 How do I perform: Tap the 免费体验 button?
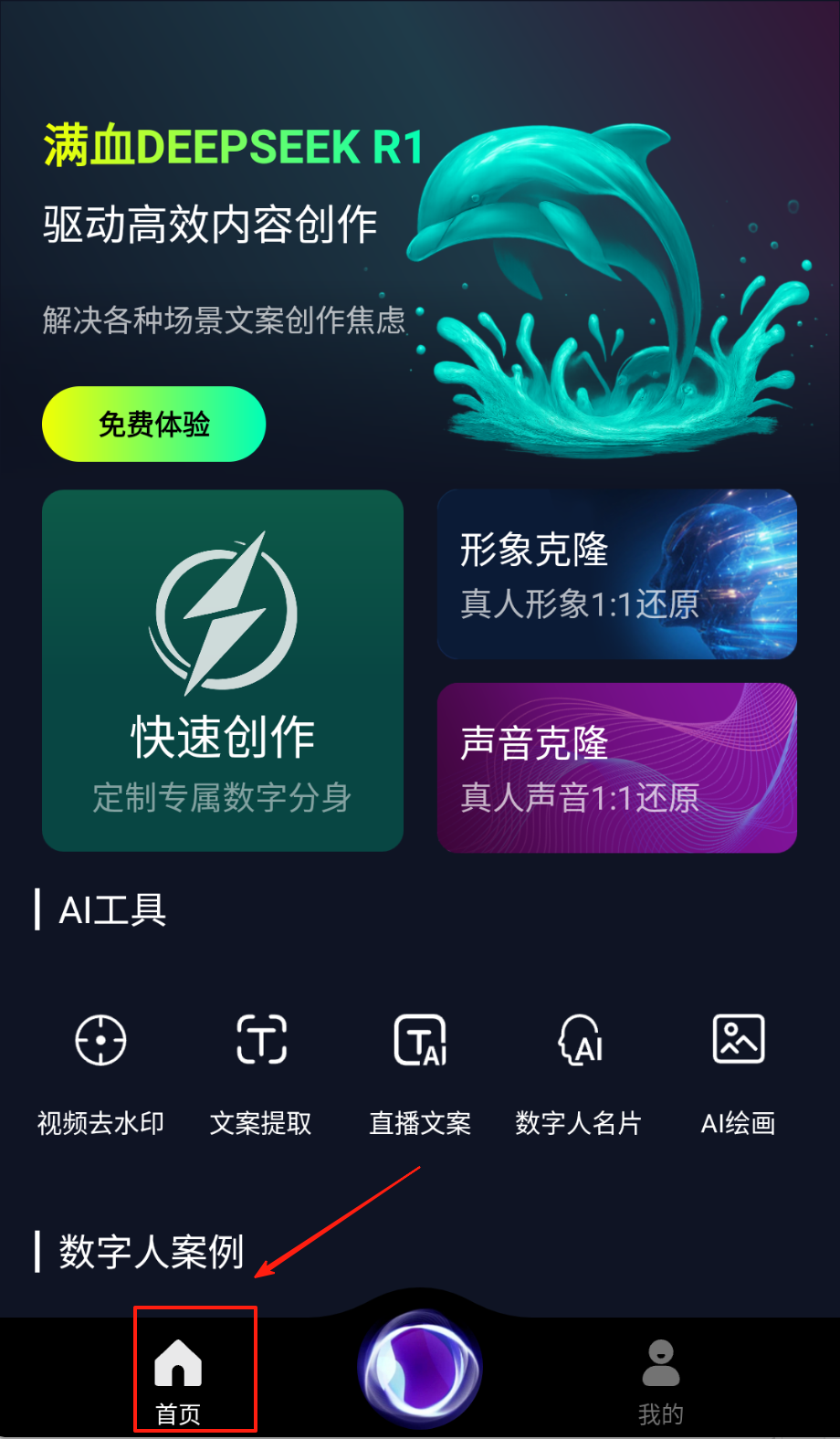click(x=153, y=424)
